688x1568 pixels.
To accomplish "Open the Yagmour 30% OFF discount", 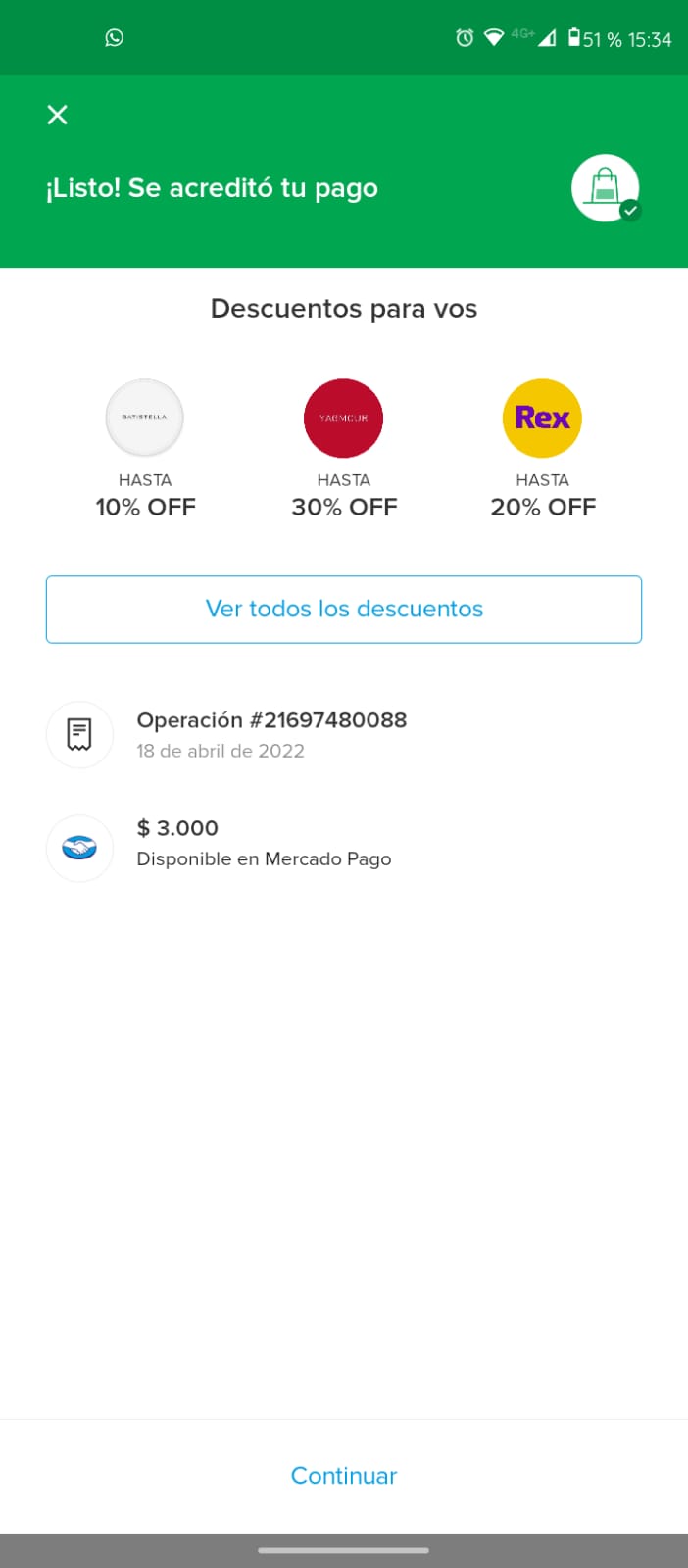I will (343, 418).
